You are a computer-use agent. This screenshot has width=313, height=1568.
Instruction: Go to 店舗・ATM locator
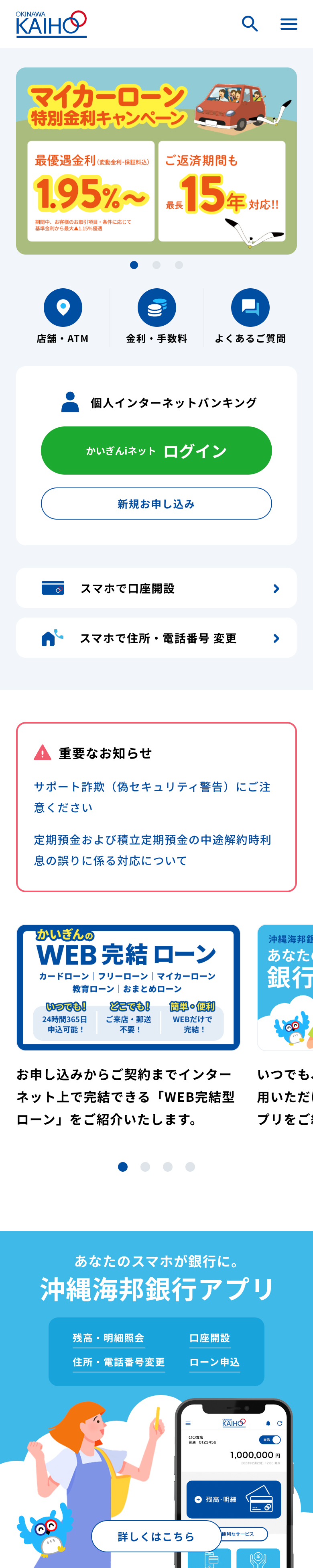(63, 316)
